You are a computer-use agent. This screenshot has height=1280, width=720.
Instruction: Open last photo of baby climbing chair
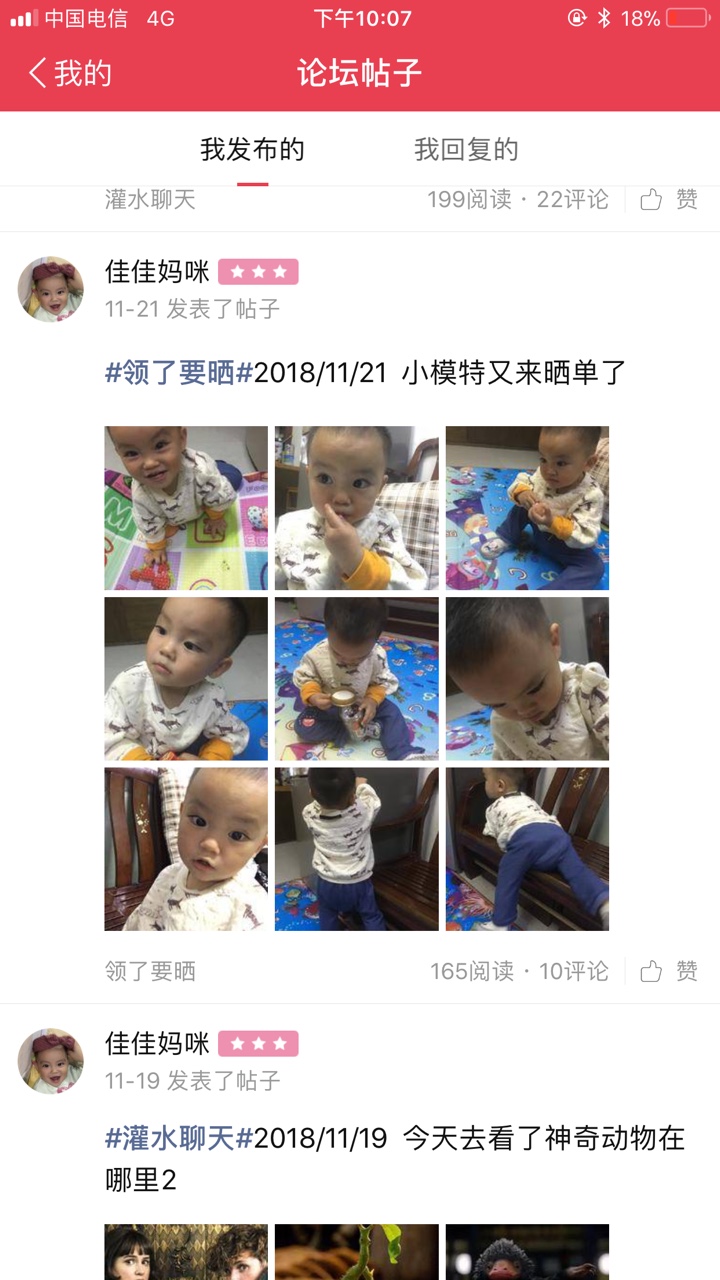[x=527, y=849]
